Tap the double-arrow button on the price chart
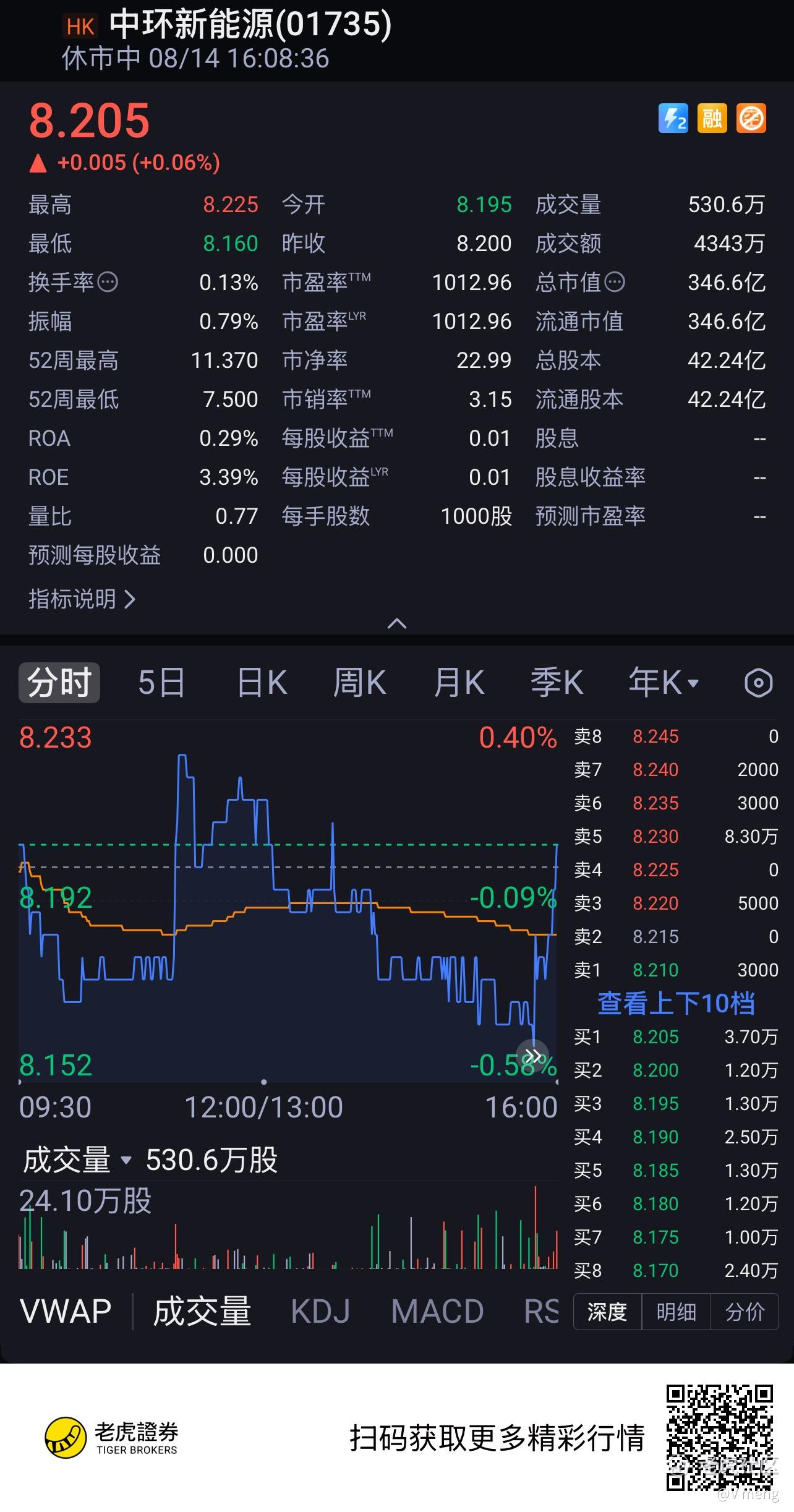 click(532, 1055)
